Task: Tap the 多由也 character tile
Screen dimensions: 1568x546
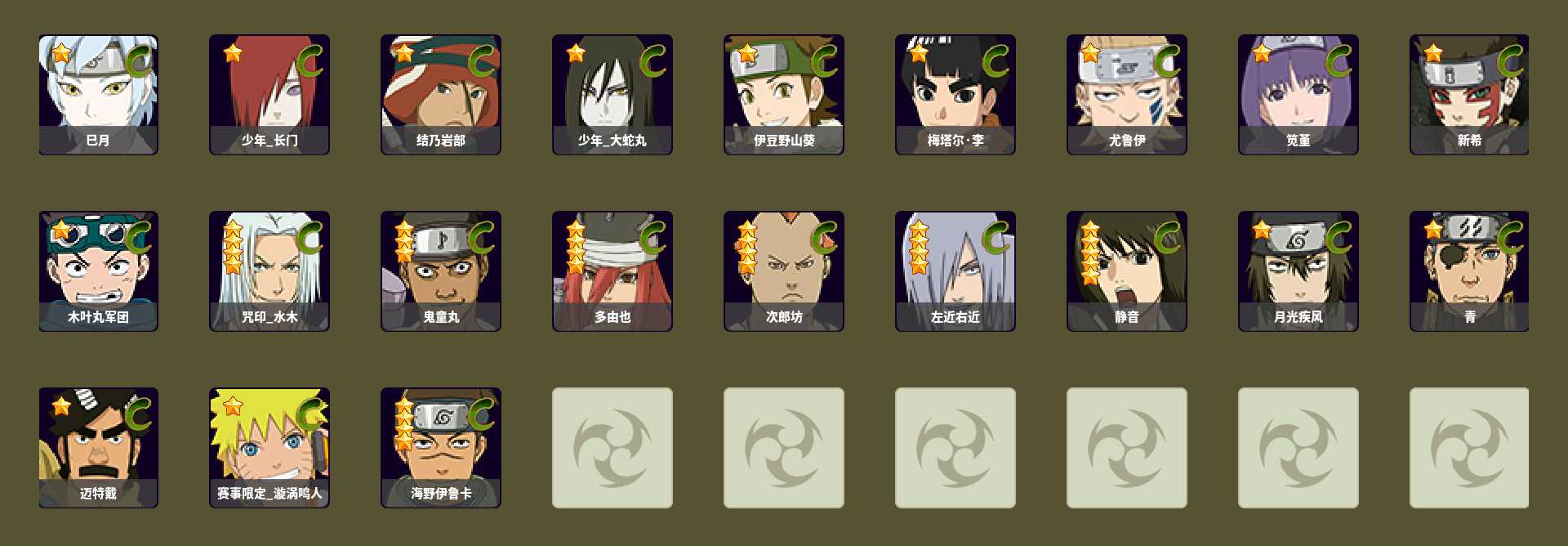Action: 612,271
